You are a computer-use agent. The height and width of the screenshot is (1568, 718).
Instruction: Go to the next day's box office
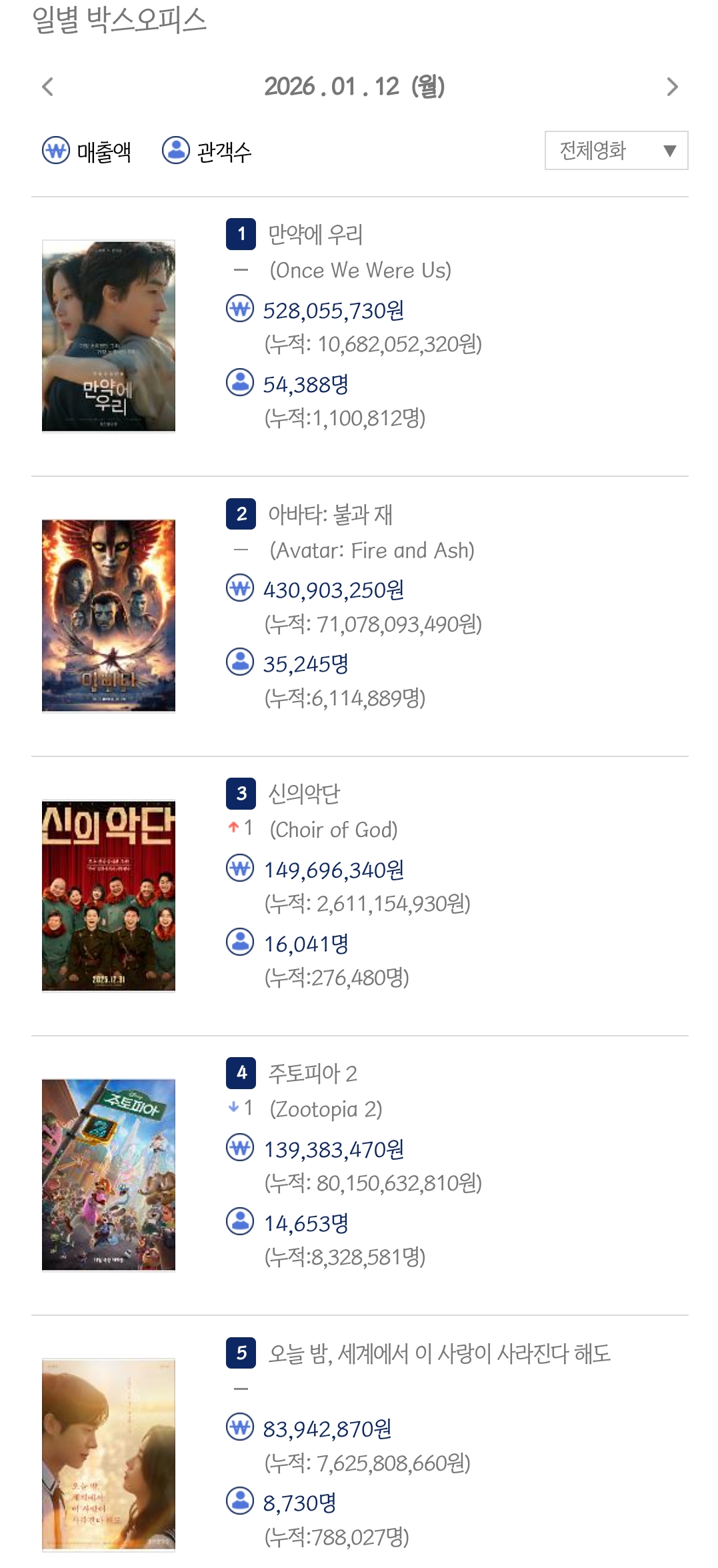pyautogui.click(x=672, y=87)
